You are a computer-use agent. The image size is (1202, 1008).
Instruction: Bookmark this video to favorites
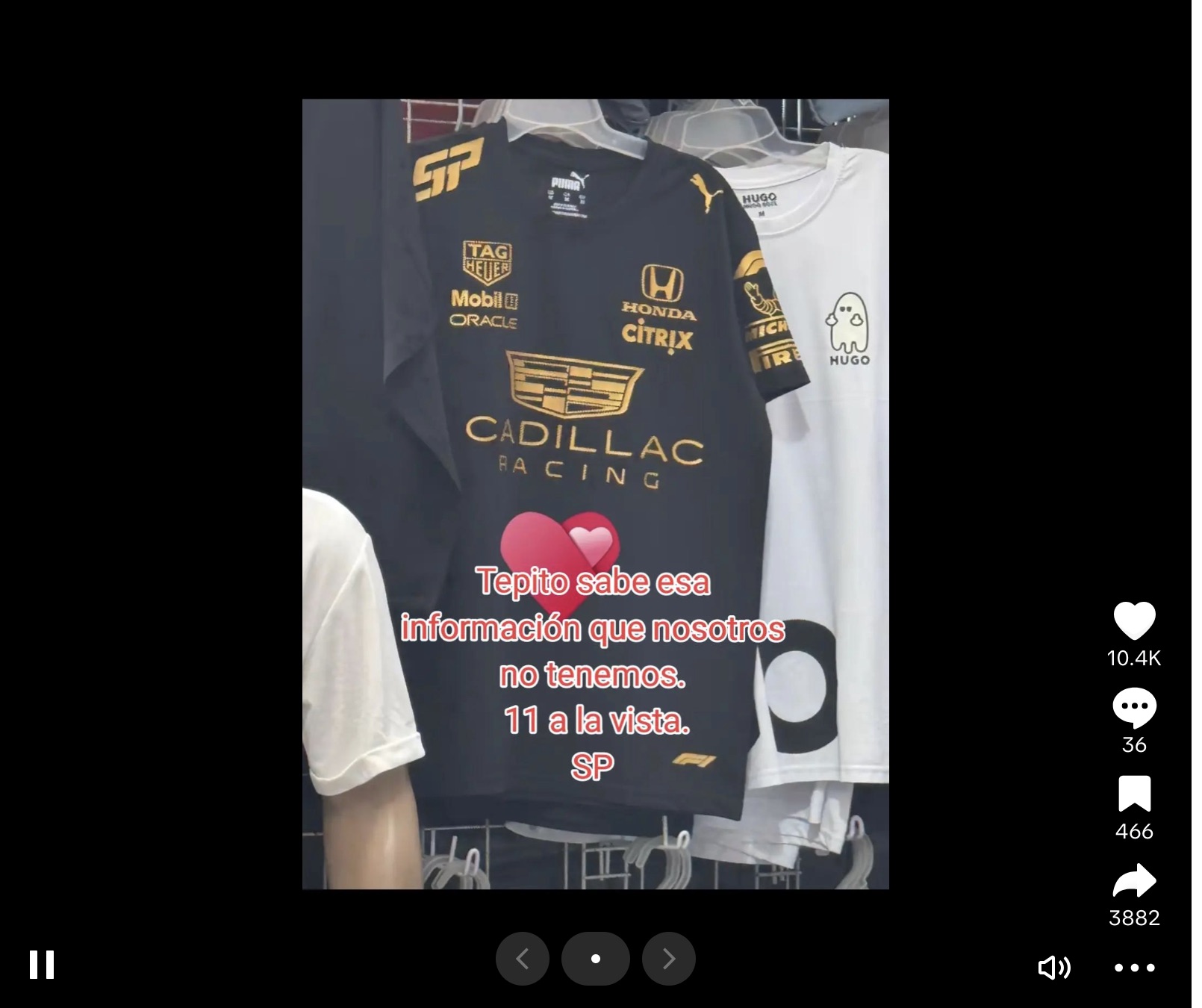(x=1134, y=794)
